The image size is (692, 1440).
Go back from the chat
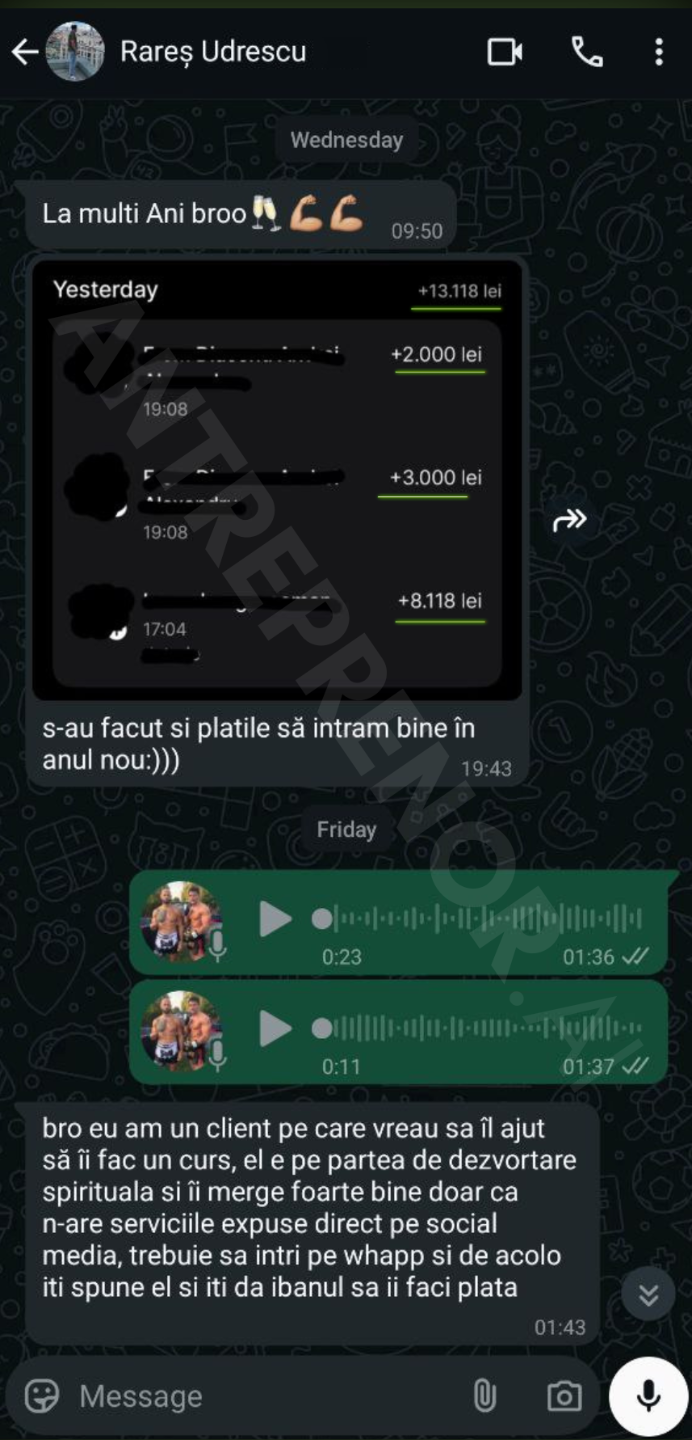[x=25, y=52]
